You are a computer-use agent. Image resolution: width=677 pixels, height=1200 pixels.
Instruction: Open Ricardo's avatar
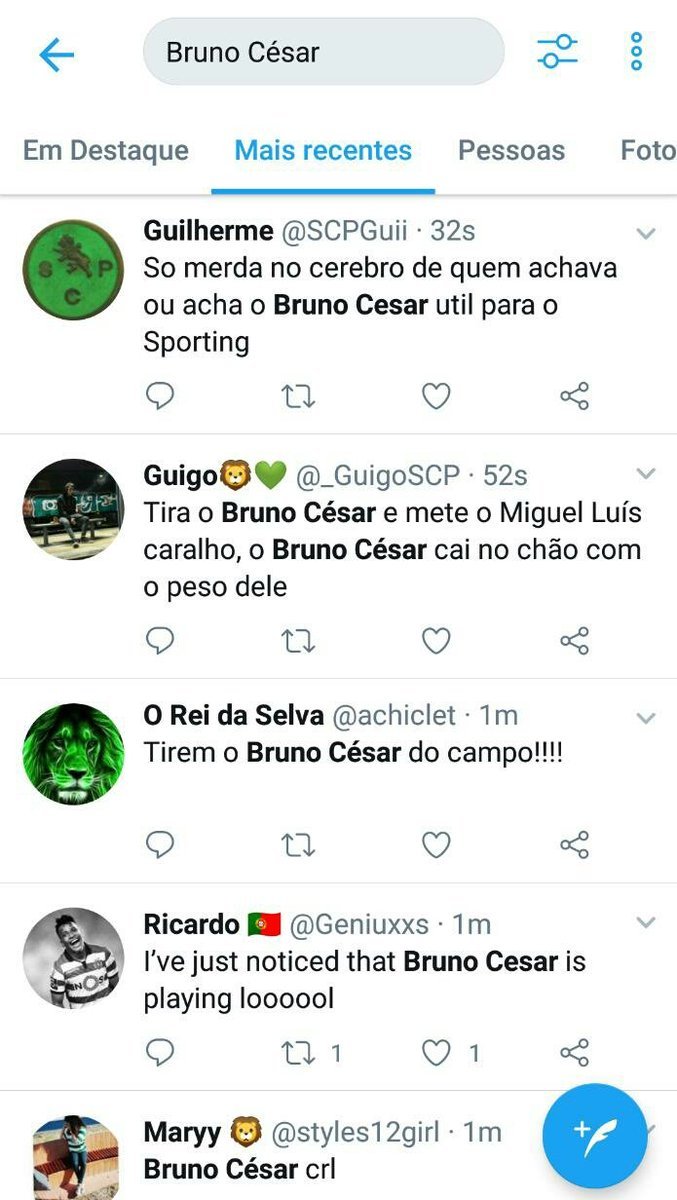click(x=73, y=959)
